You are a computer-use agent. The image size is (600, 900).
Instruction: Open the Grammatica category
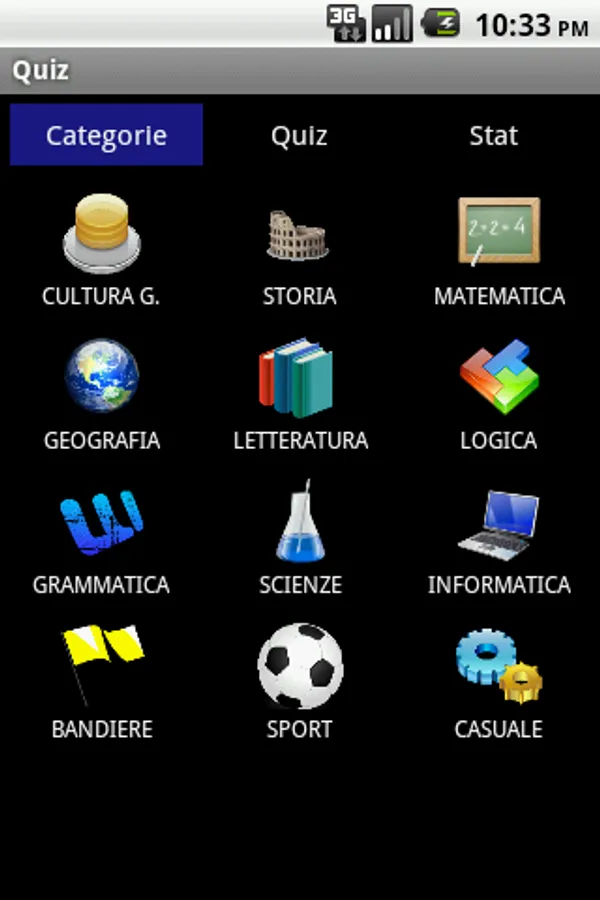(x=101, y=540)
